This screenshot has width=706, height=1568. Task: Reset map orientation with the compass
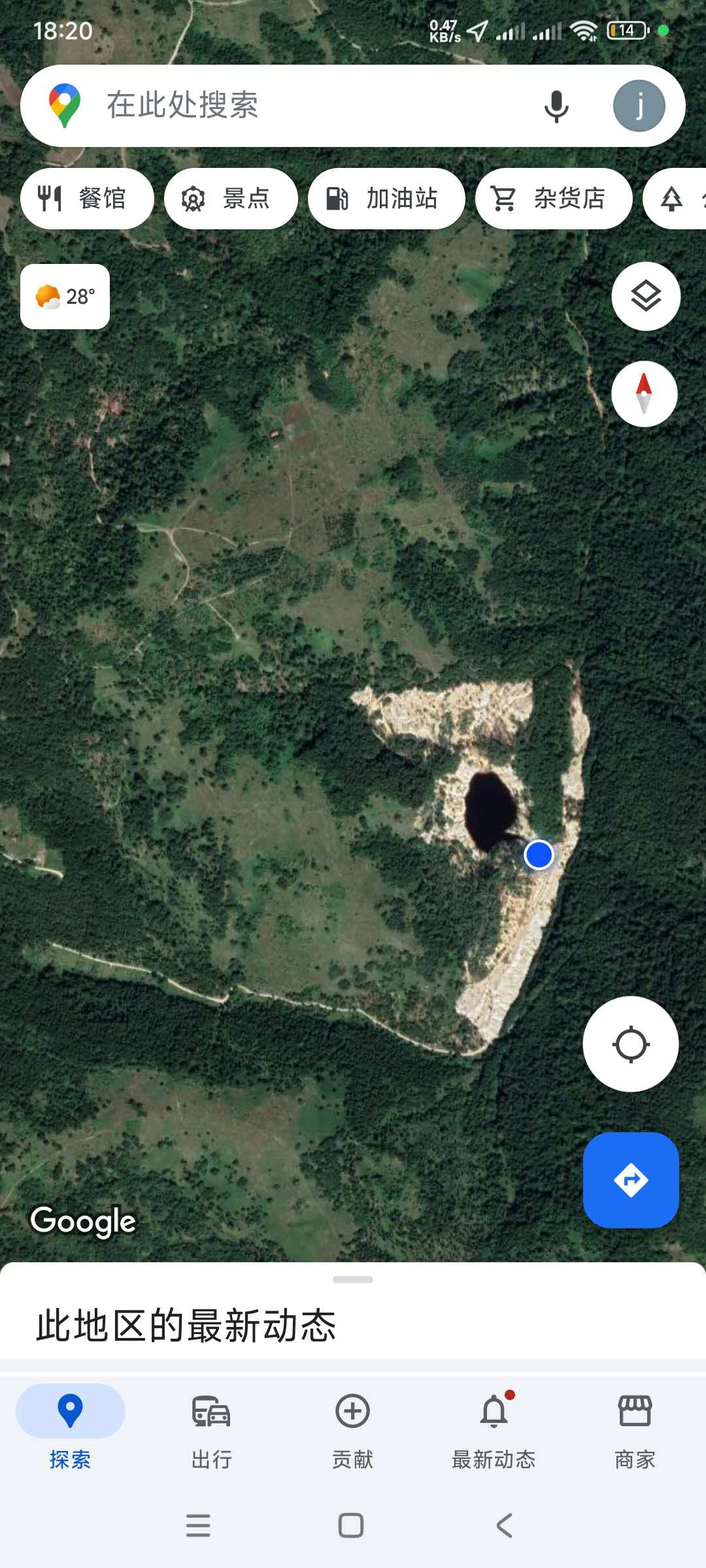[644, 394]
